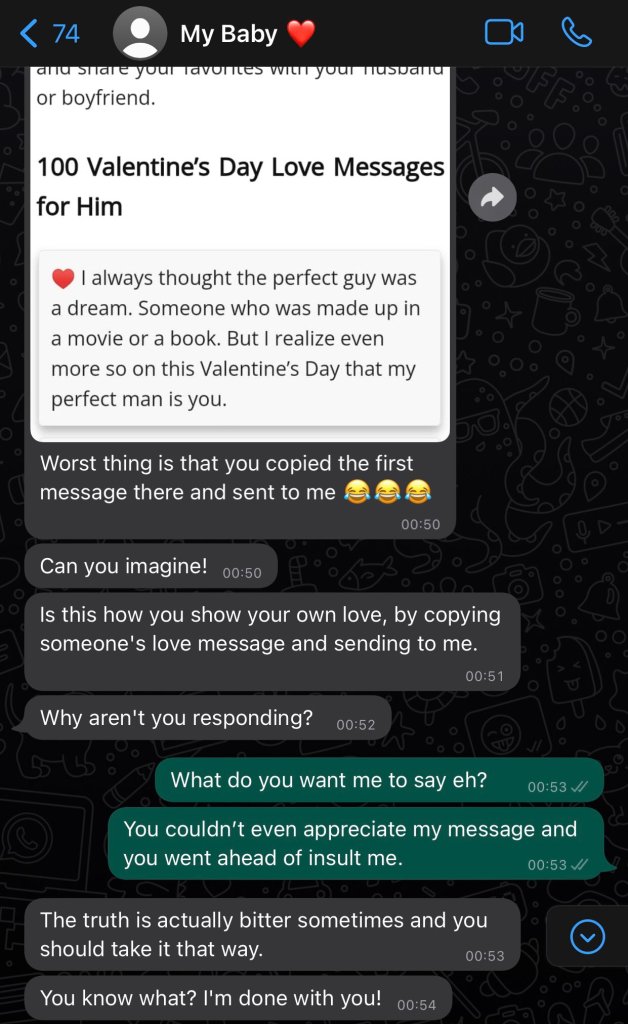The height and width of the screenshot is (1024, 628).
Task: Open the shared Valentine's Day screenshot
Action: (240, 250)
